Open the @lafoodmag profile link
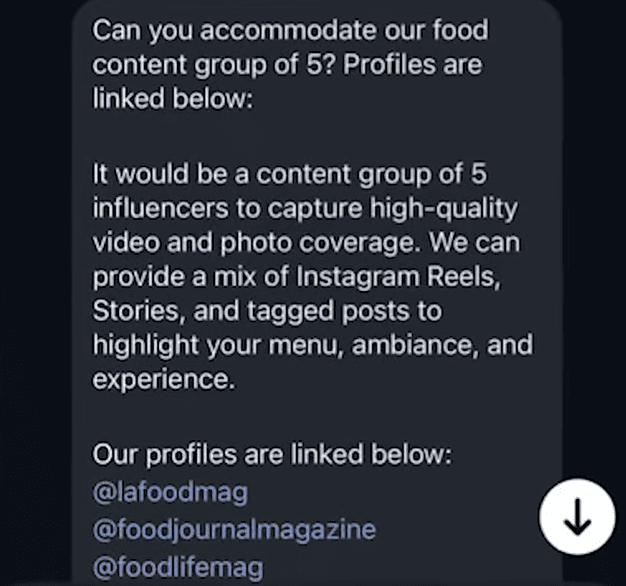Screen dimensions: 626x586 pyautogui.click(x=170, y=492)
